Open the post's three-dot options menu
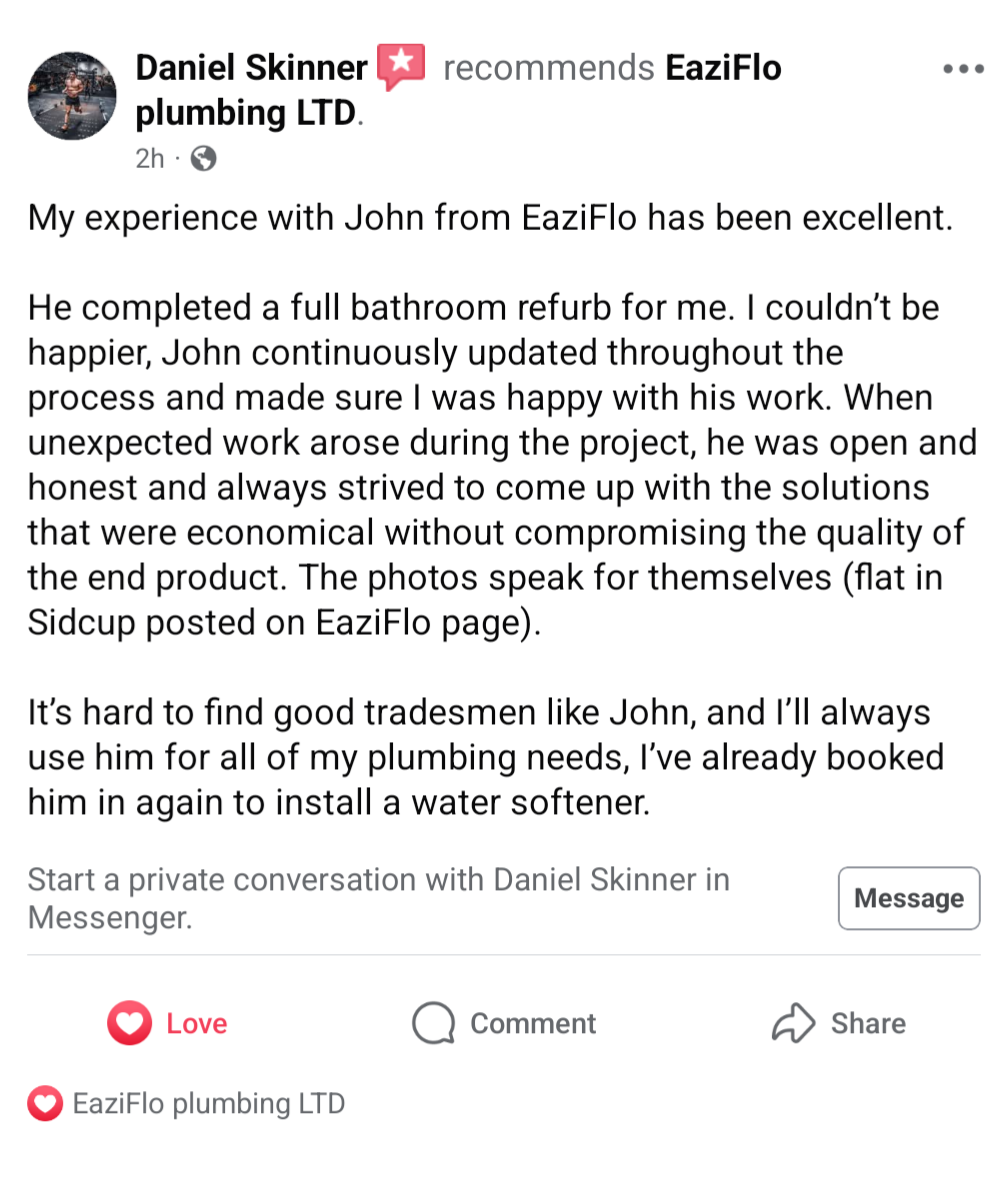The width and height of the screenshot is (1008, 1192). [963, 70]
